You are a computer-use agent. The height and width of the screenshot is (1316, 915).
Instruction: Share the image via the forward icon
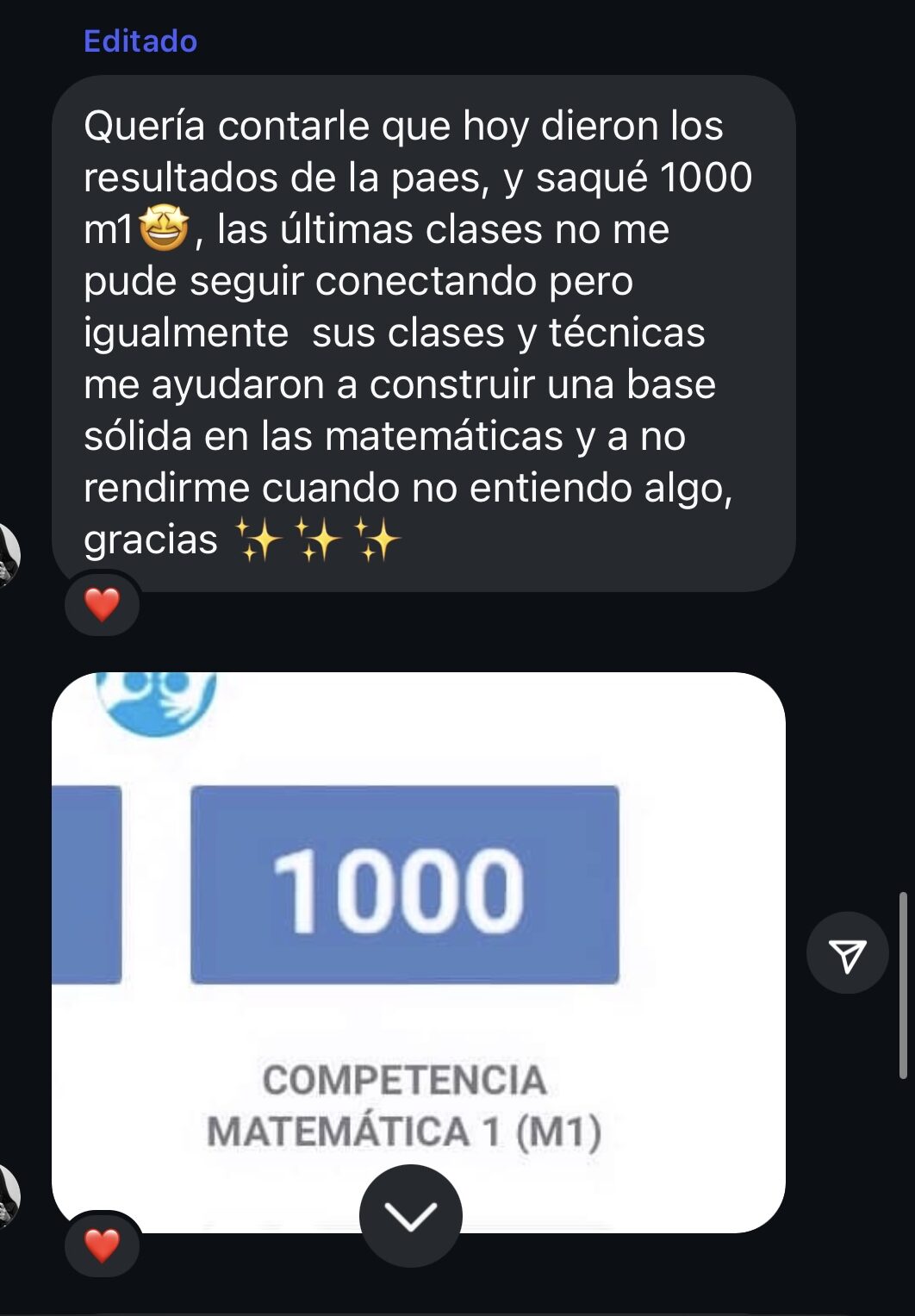(x=847, y=953)
